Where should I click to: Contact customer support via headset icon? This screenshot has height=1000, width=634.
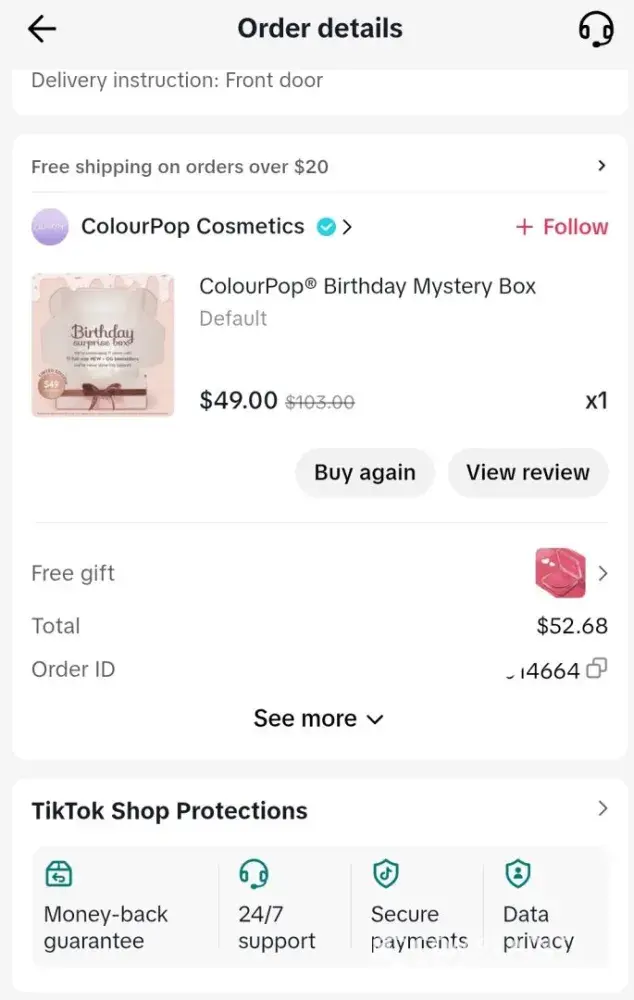pyautogui.click(x=596, y=29)
